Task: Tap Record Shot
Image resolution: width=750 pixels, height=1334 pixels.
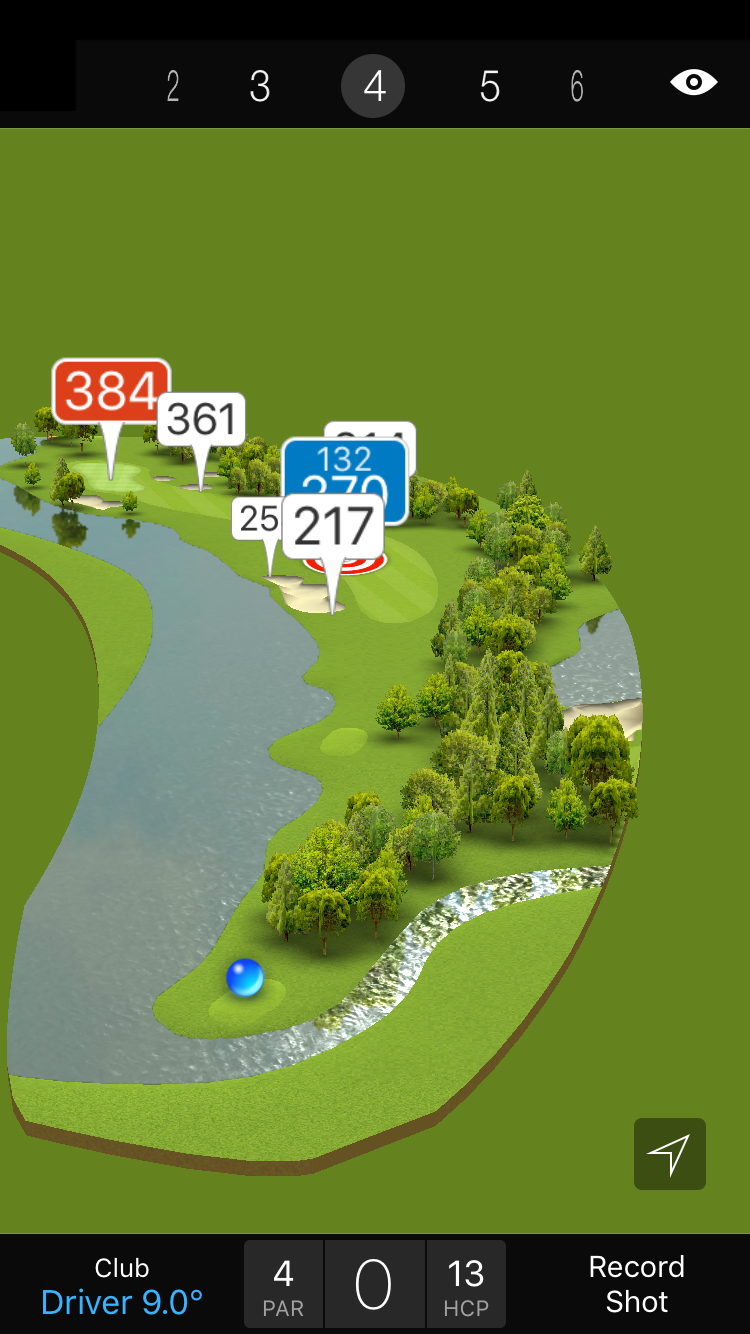Action: 636,1284
